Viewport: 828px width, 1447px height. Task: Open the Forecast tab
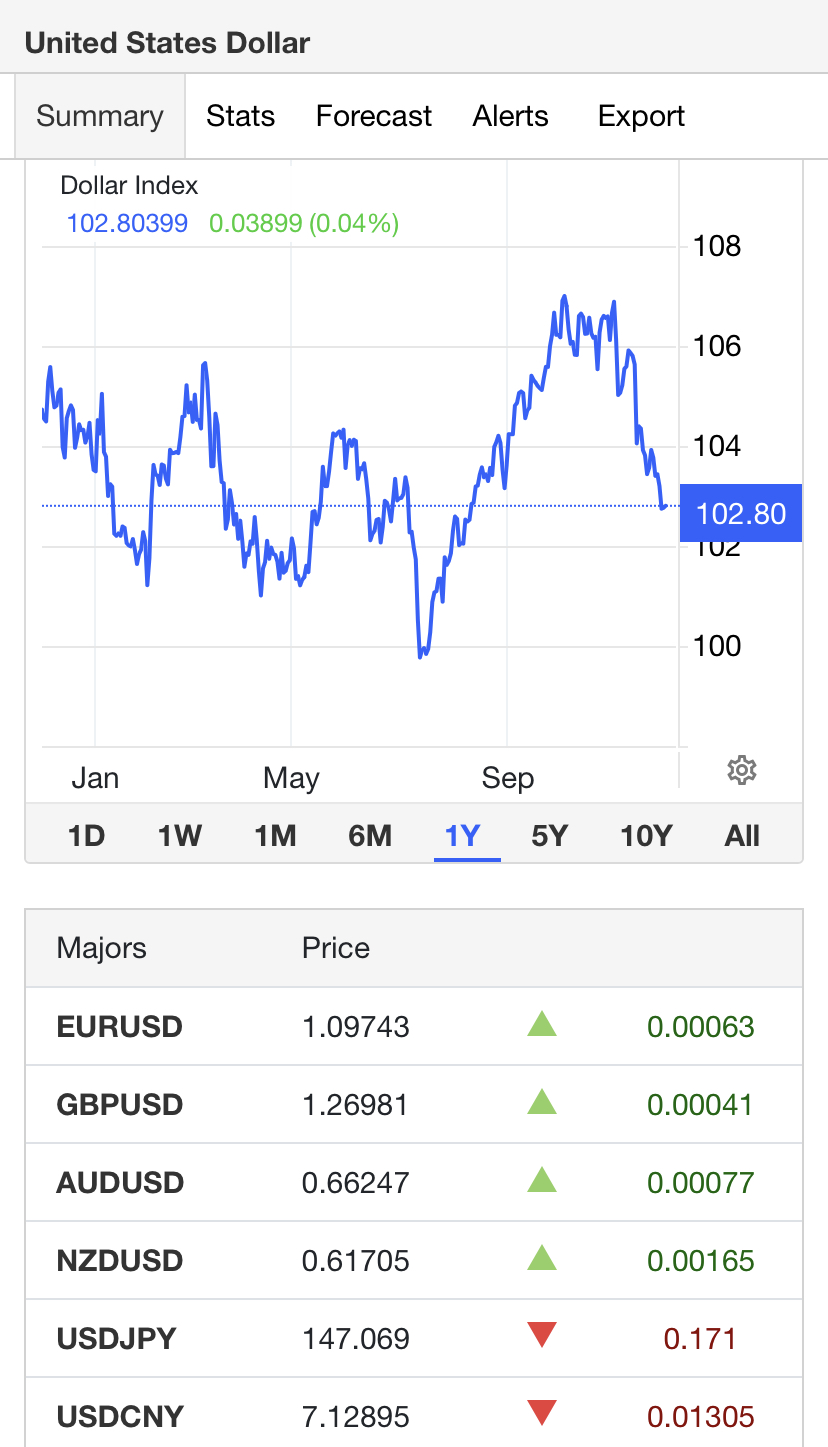[x=374, y=116]
